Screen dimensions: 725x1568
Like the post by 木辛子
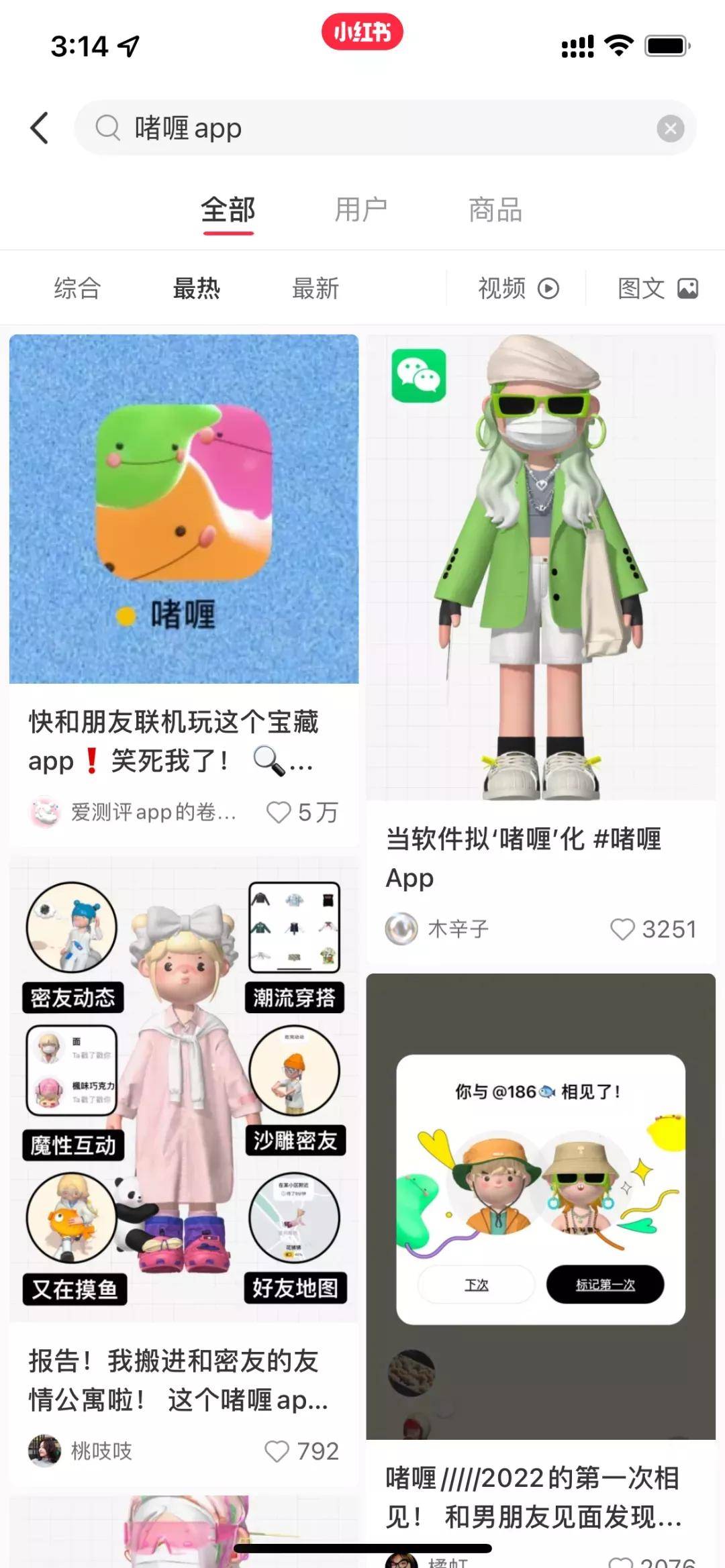pyautogui.click(x=622, y=929)
